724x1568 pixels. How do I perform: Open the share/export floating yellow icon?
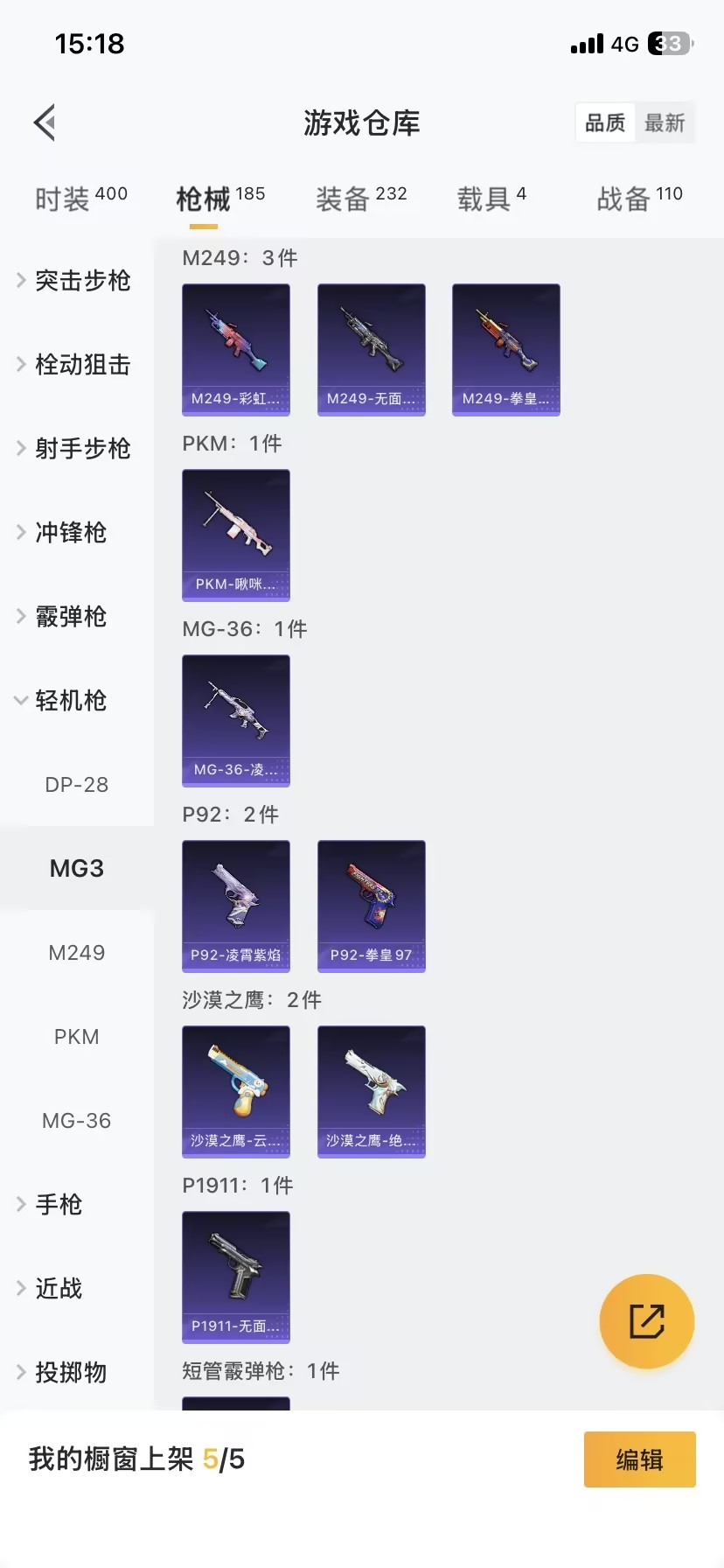click(x=646, y=1321)
